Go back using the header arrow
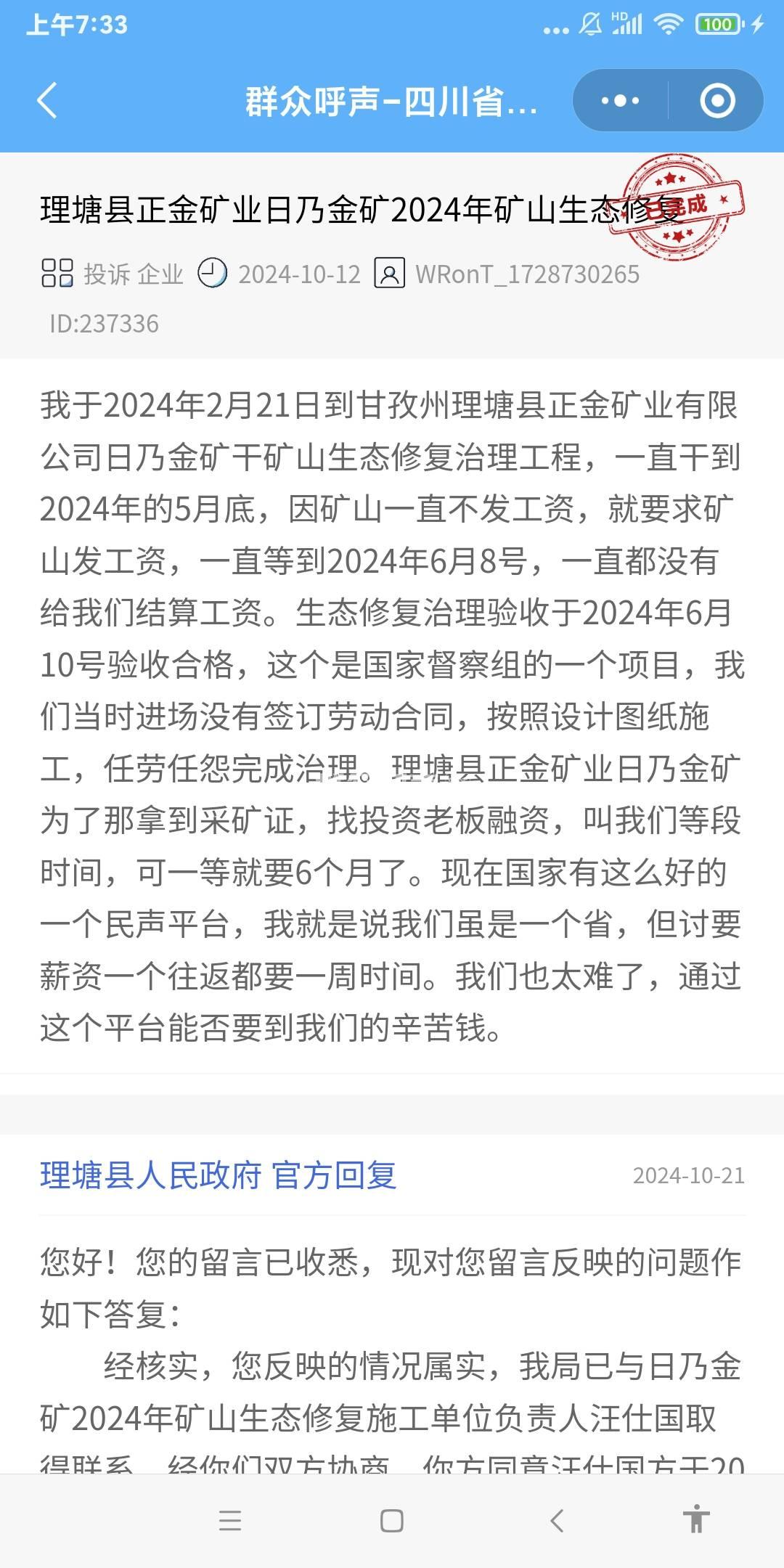The image size is (784, 1568). (48, 100)
